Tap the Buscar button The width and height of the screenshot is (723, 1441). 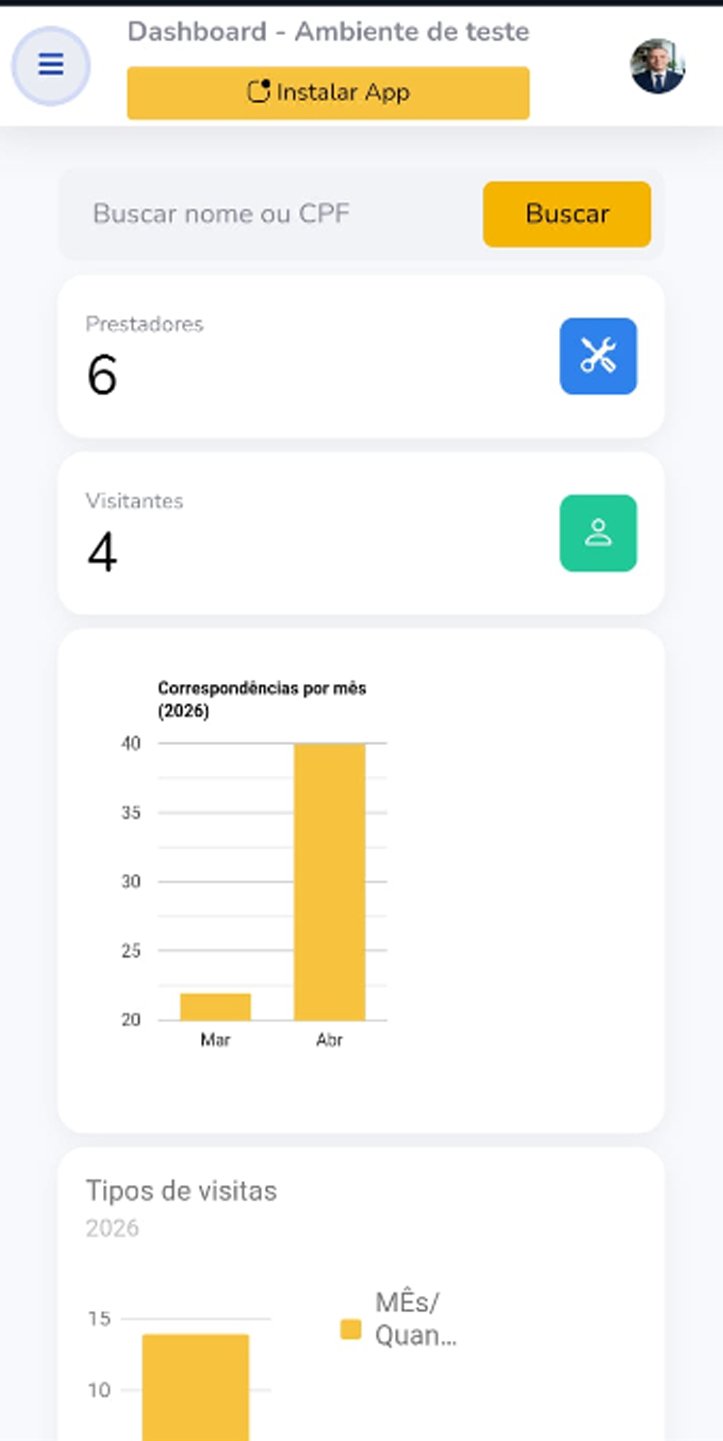click(x=567, y=214)
